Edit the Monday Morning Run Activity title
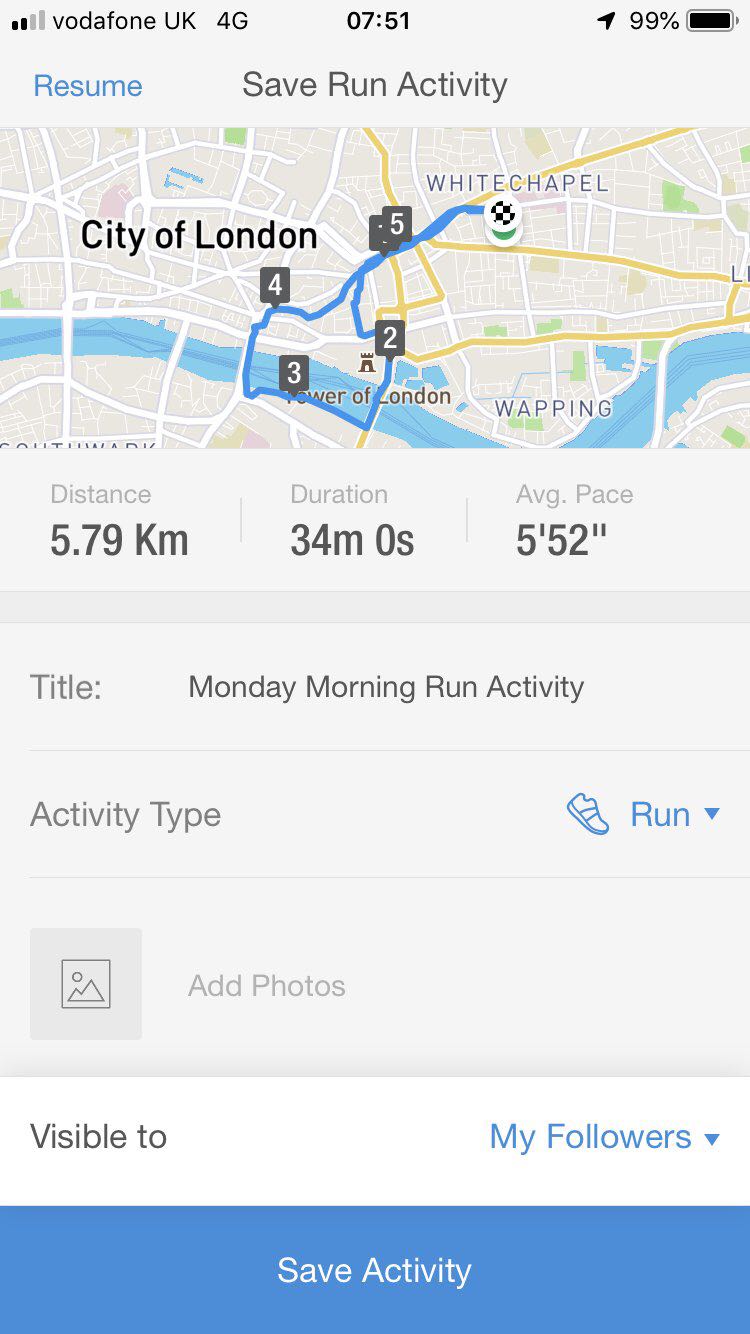750x1334 pixels. click(x=386, y=687)
